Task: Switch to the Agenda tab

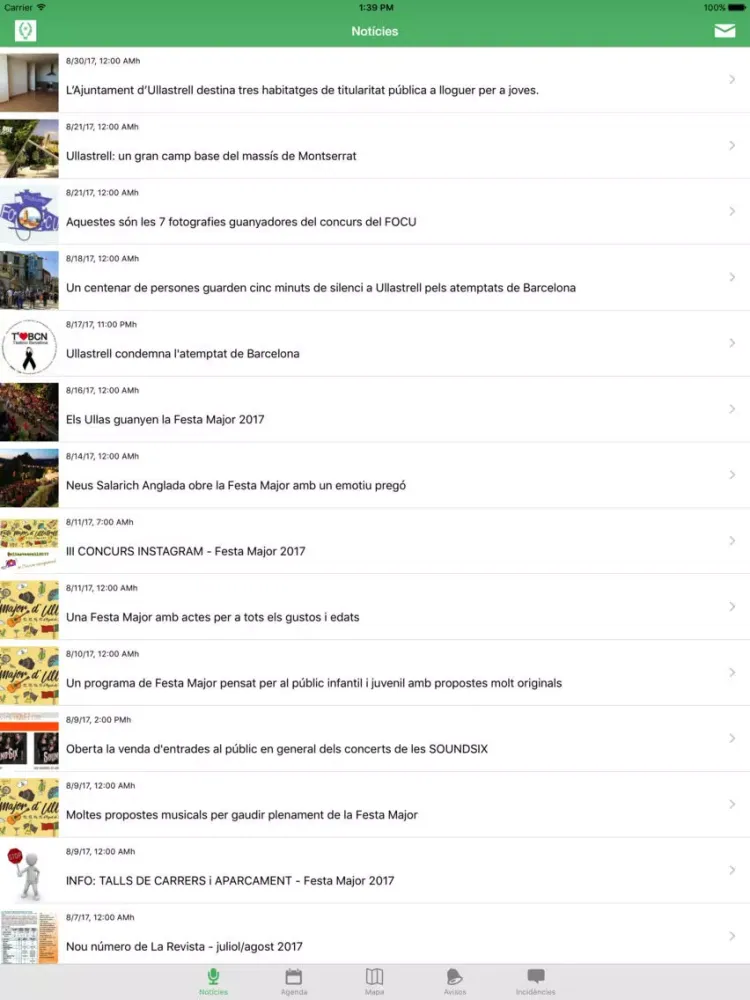Action: pos(294,981)
